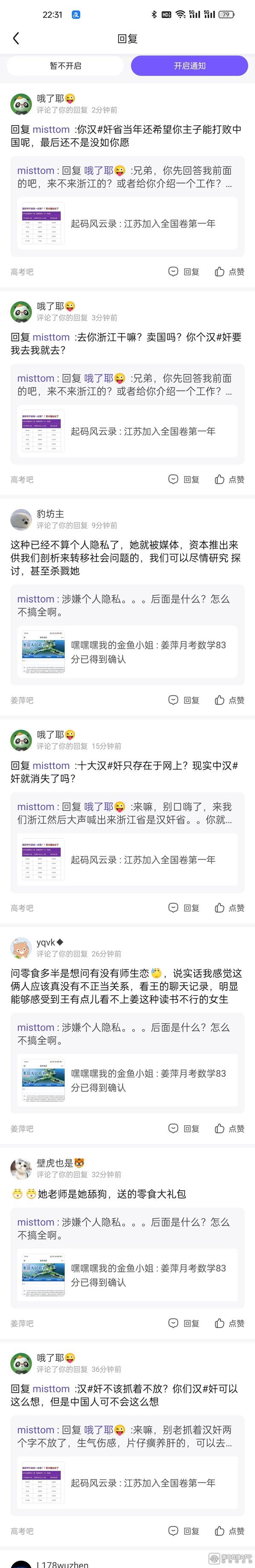Like 壁虎也是's comment
The height and width of the screenshot is (1568, 255).
(x=229, y=1323)
